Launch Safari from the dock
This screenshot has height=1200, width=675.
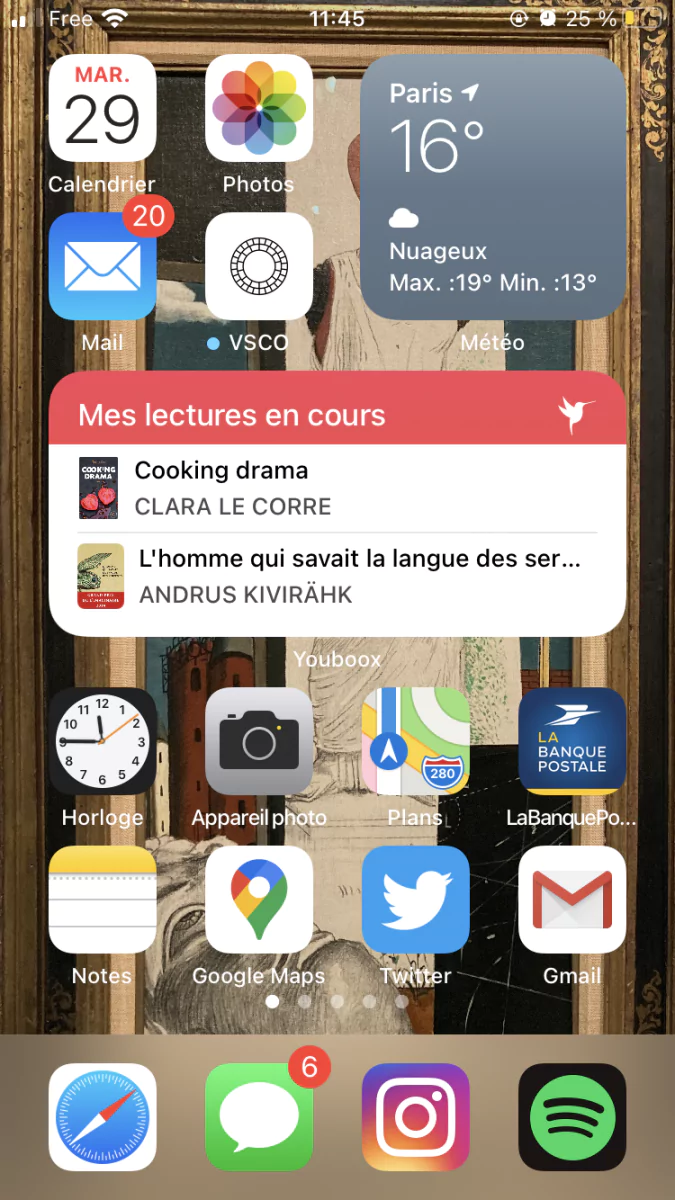(x=102, y=1116)
